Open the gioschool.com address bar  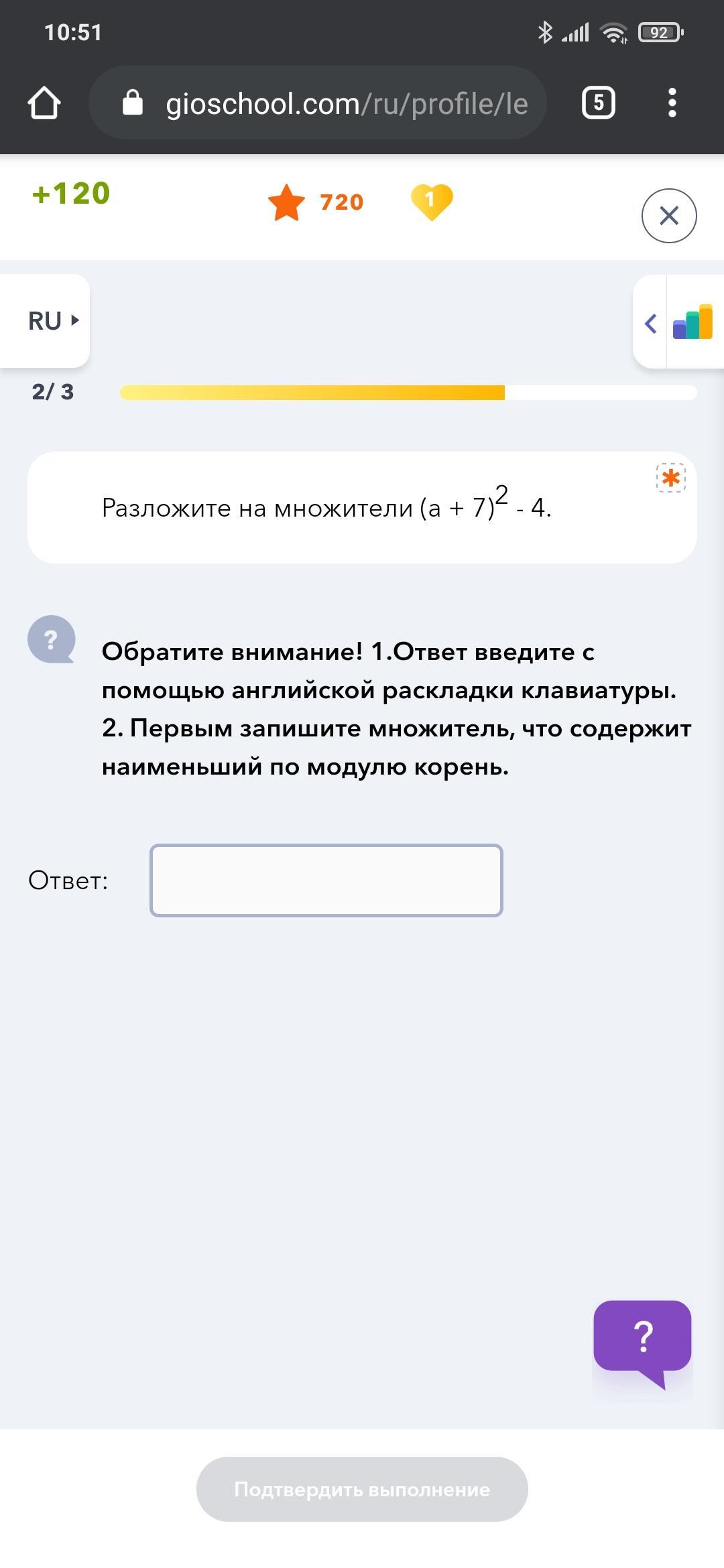318,103
